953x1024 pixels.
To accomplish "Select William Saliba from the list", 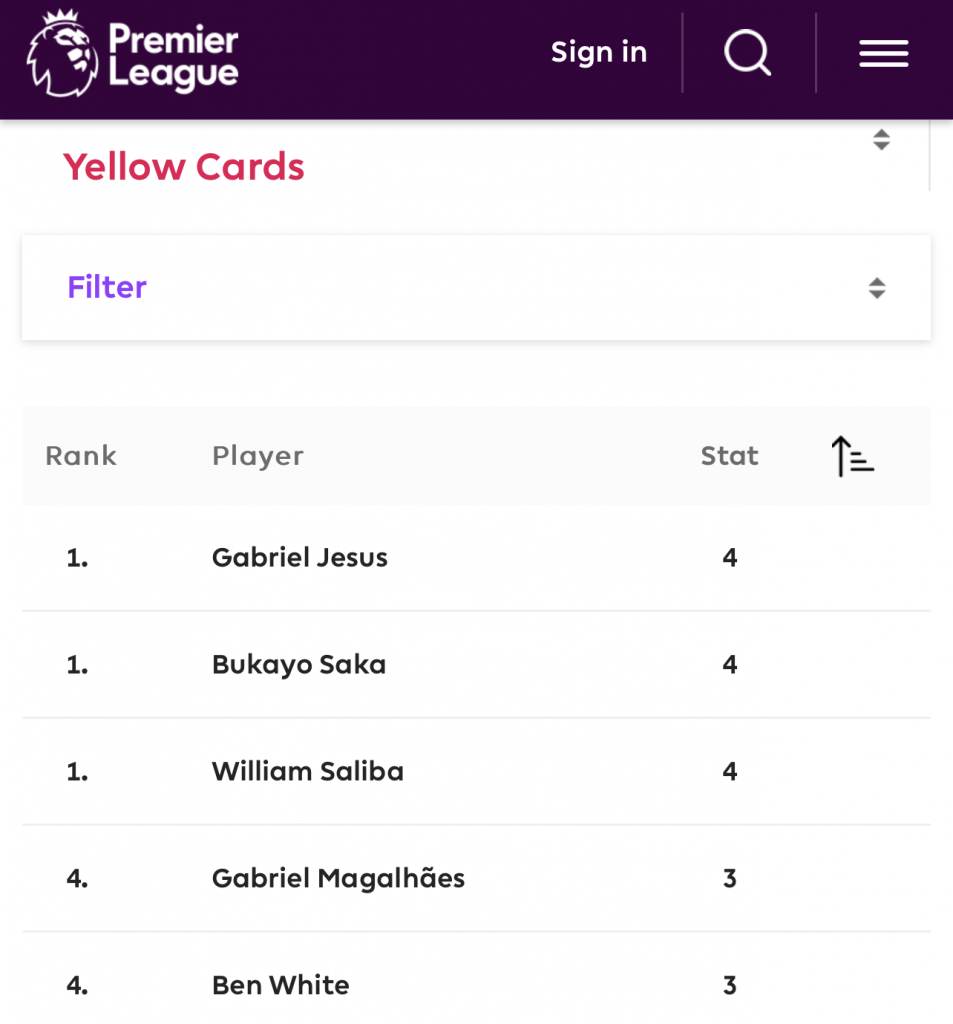I will [x=308, y=772].
